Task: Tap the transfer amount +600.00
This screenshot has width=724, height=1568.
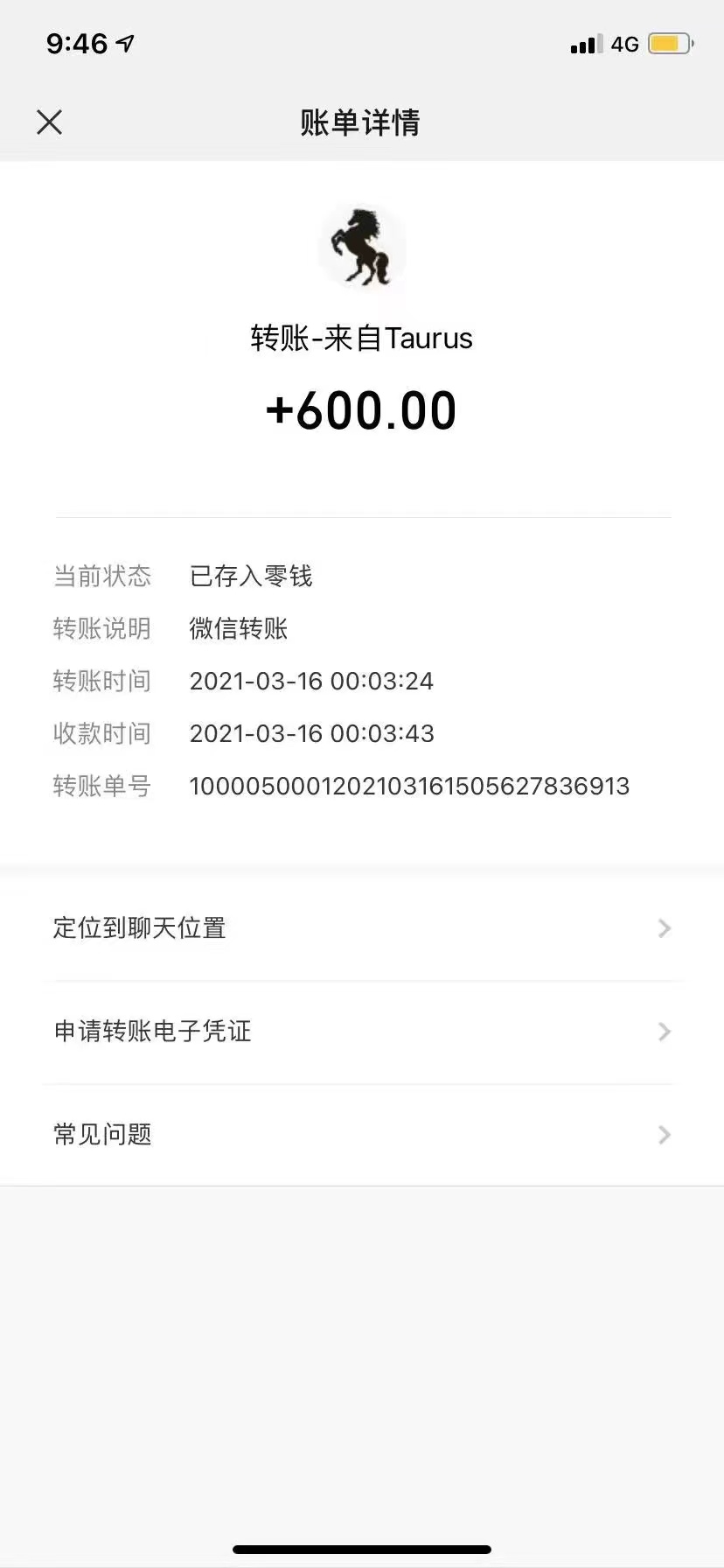Action: [362, 409]
